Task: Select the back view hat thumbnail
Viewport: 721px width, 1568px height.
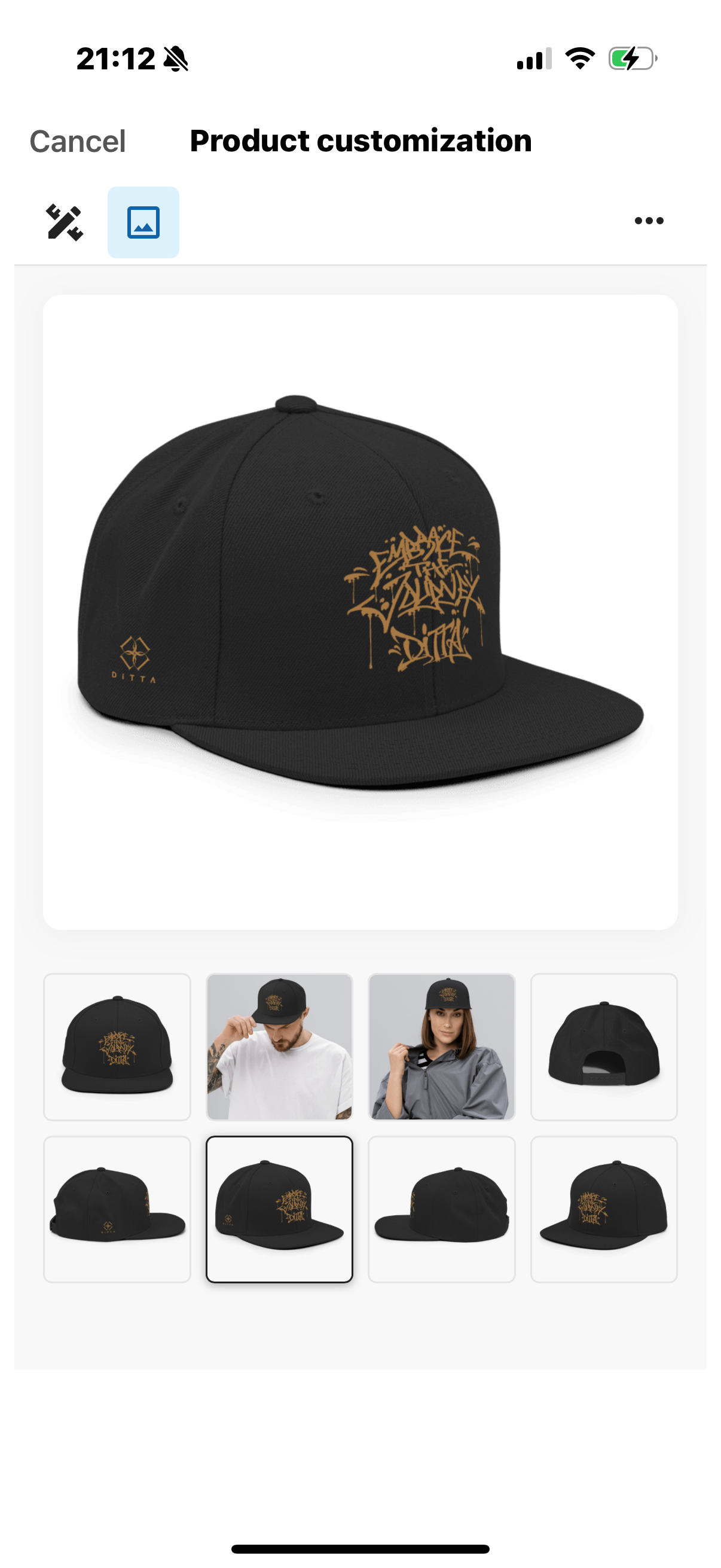Action: click(x=604, y=1047)
